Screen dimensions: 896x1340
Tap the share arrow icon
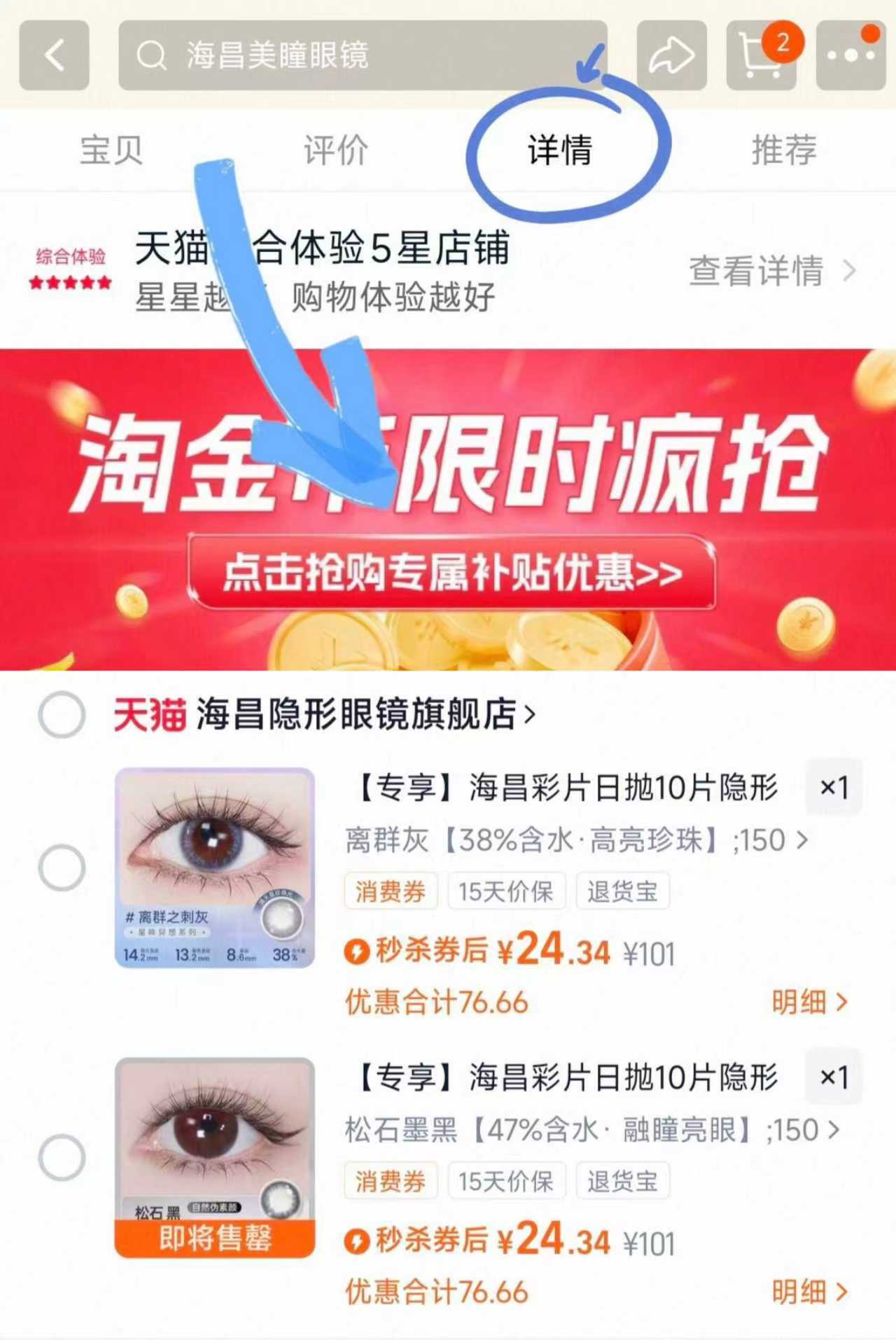pos(671,53)
